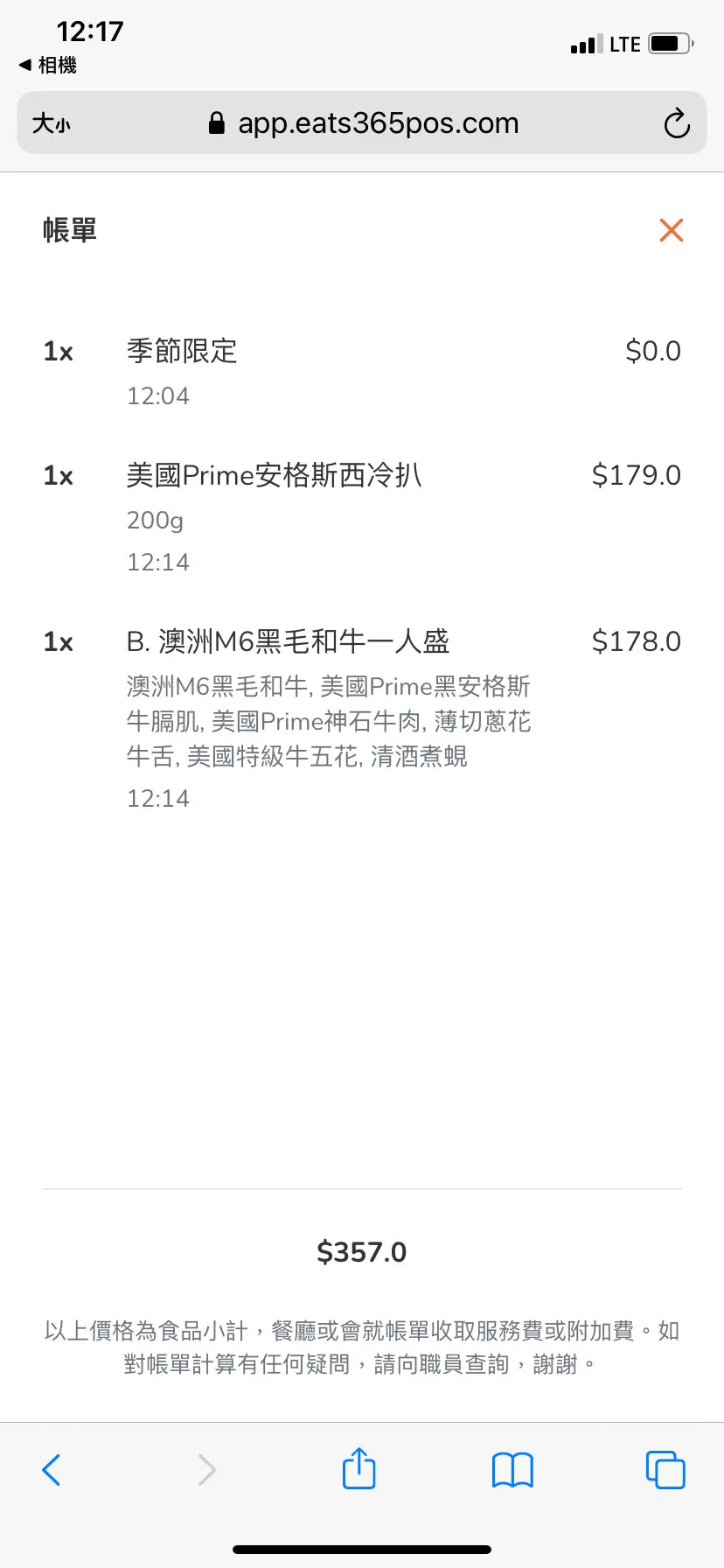Go back to the previous page
Screen dimensions: 724x1568
(x=52, y=1469)
